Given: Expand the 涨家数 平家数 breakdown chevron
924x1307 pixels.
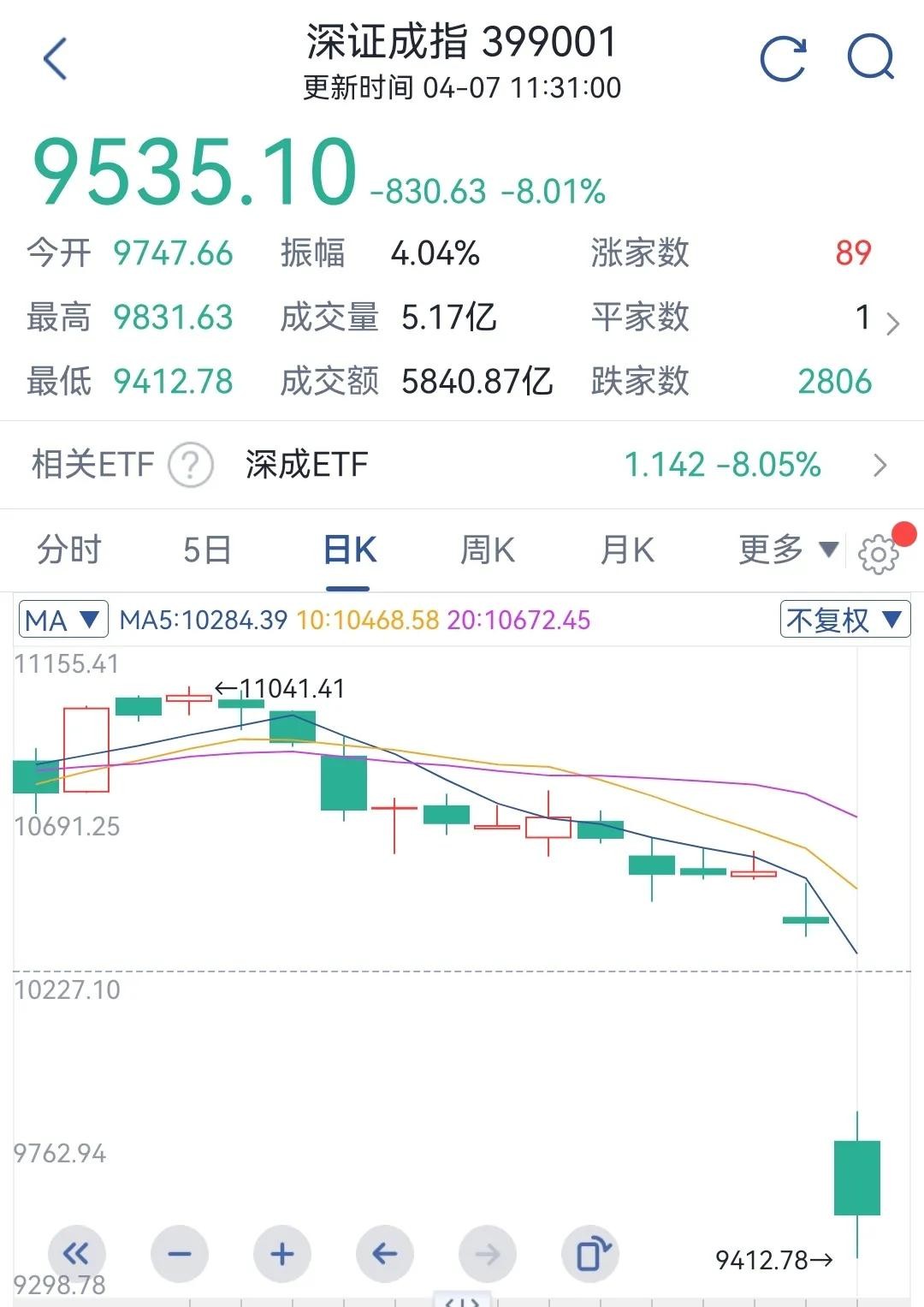Looking at the screenshot, I should pyautogui.click(x=892, y=324).
